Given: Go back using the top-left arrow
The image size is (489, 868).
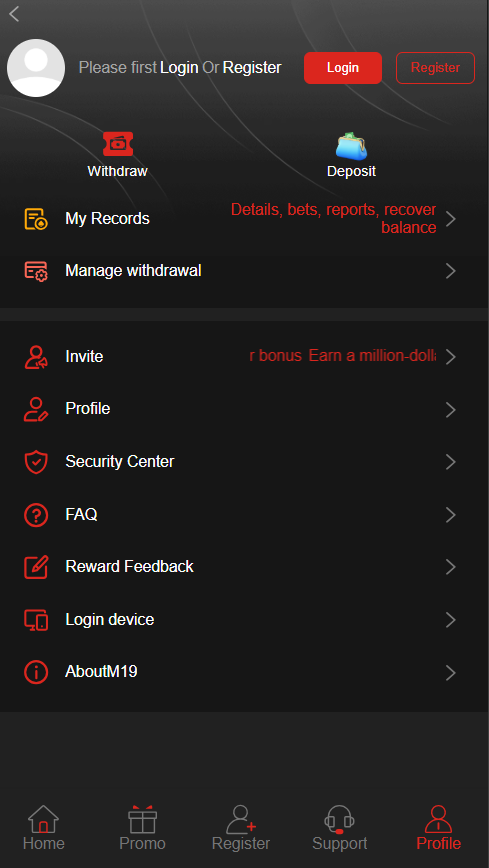Looking at the screenshot, I should [x=14, y=14].
